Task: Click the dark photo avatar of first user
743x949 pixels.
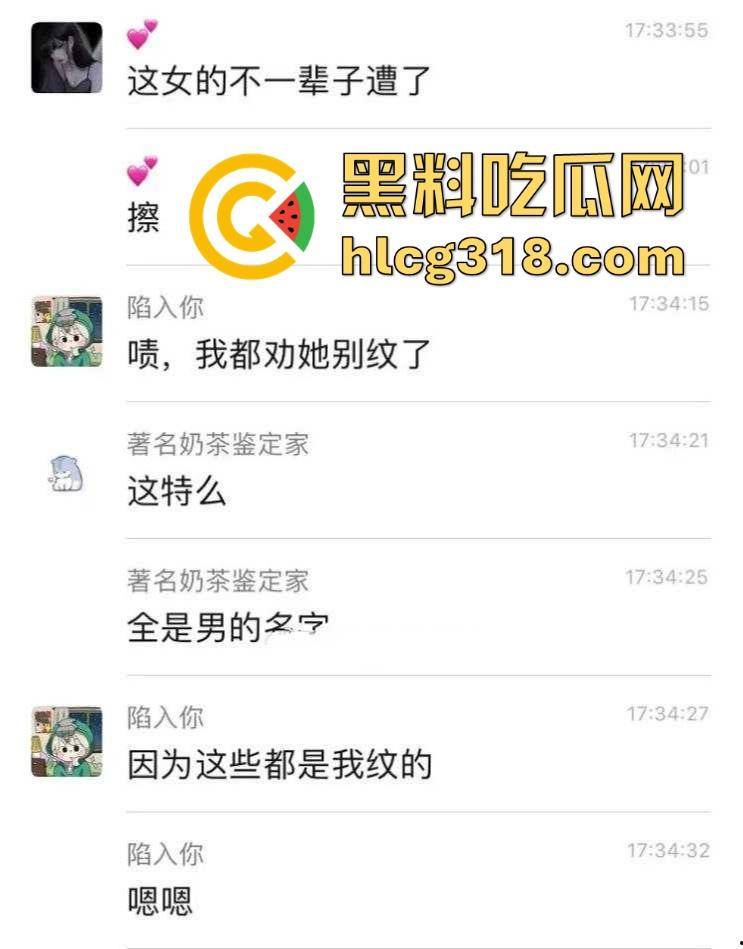Action: [x=66, y=58]
